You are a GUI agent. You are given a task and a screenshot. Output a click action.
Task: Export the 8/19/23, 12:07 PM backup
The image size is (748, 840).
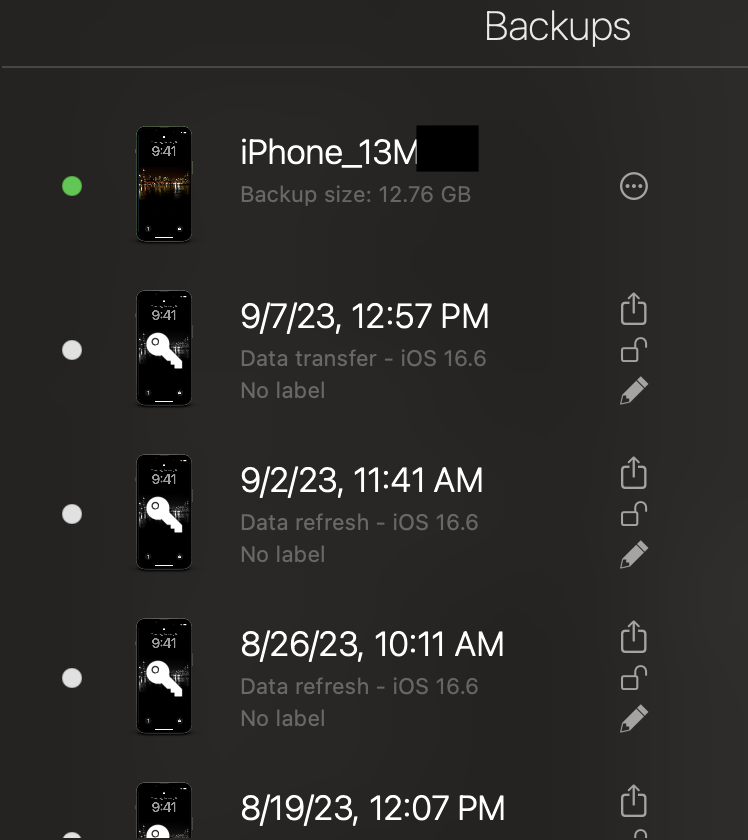(x=634, y=801)
